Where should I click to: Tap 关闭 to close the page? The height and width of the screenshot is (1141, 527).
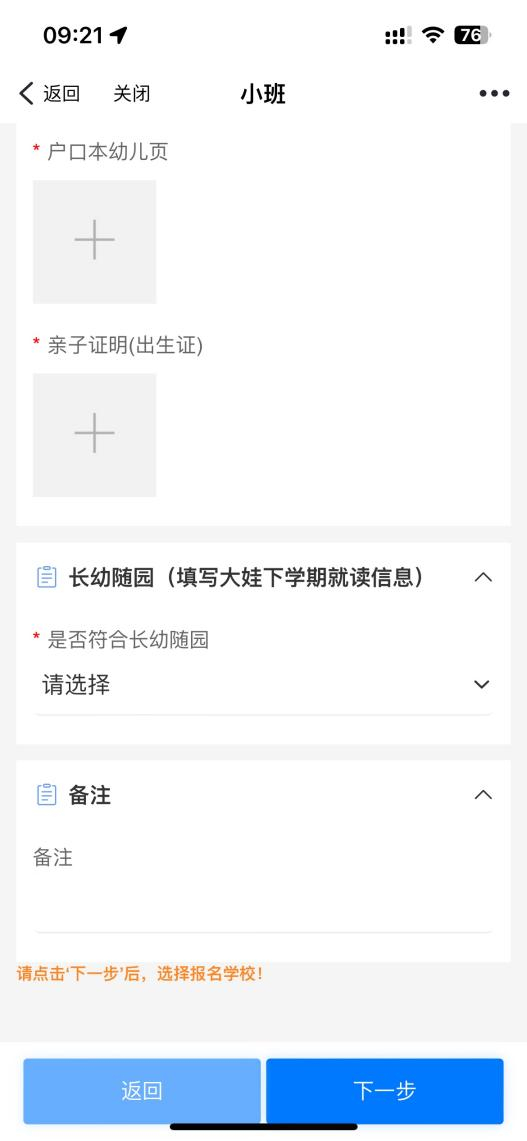point(132,94)
